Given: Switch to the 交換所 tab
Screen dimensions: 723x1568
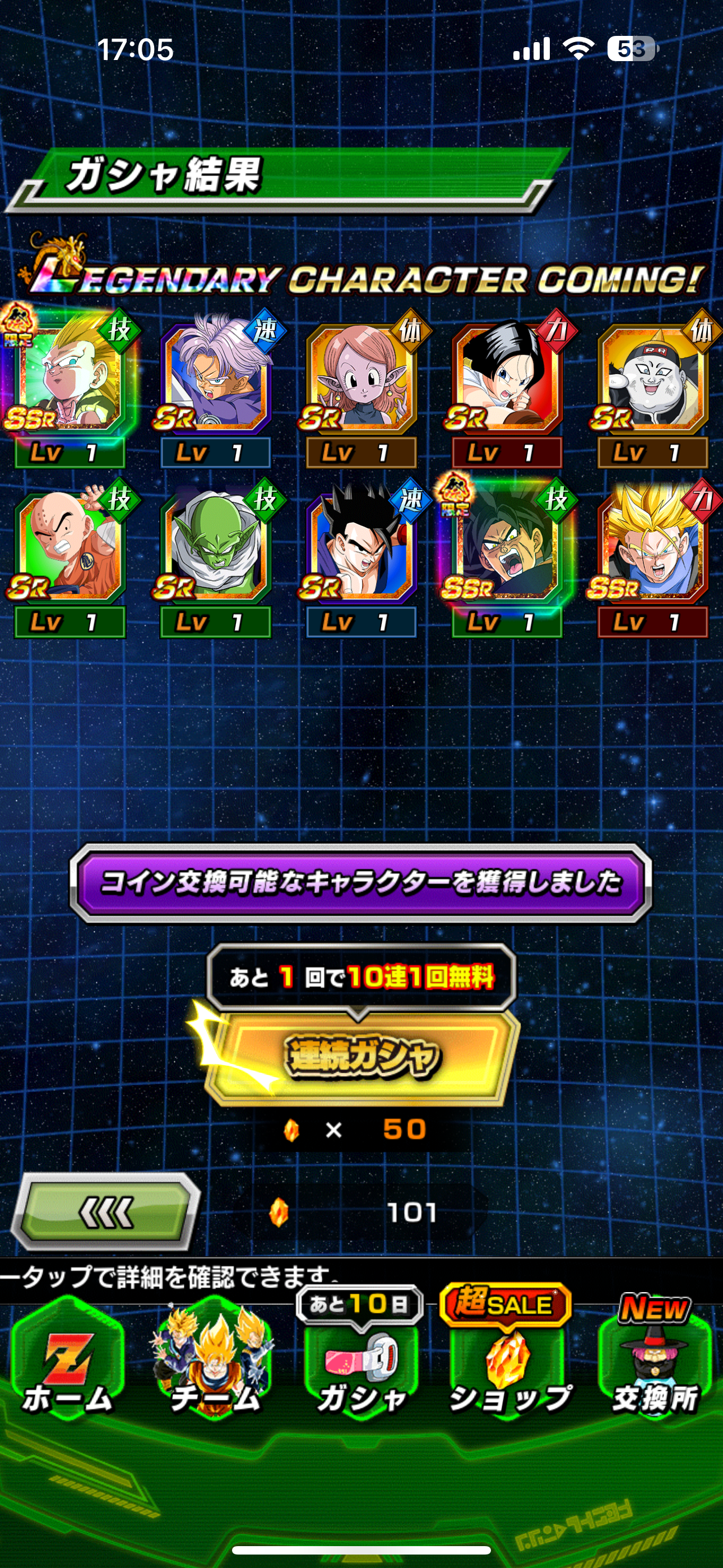Looking at the screenshot, I should [x=655, y=1364].
